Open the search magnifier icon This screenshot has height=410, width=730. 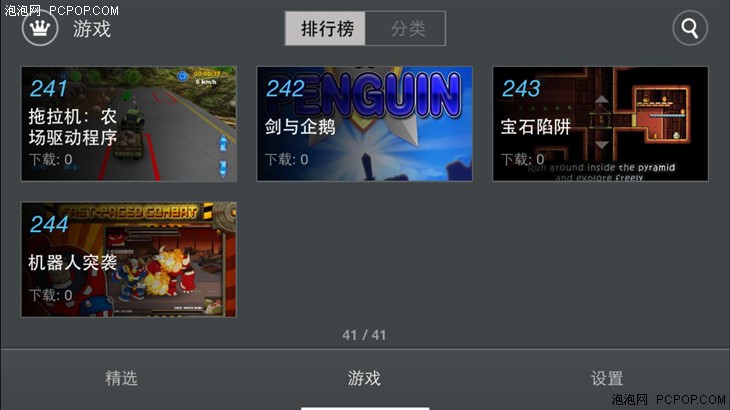click(689, 28)
